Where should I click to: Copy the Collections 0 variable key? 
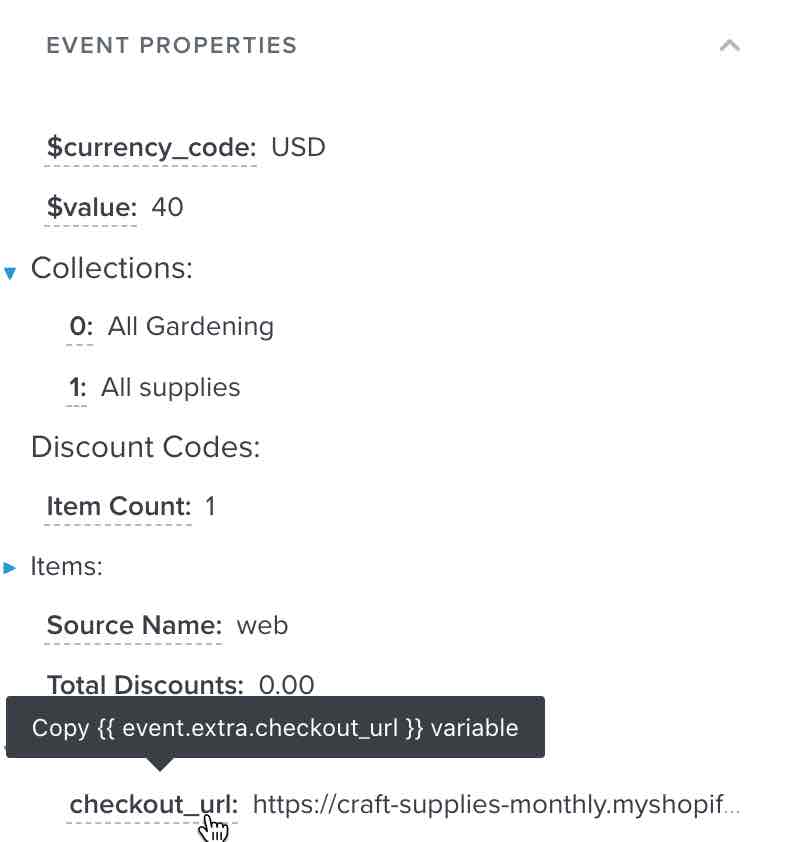79,327
